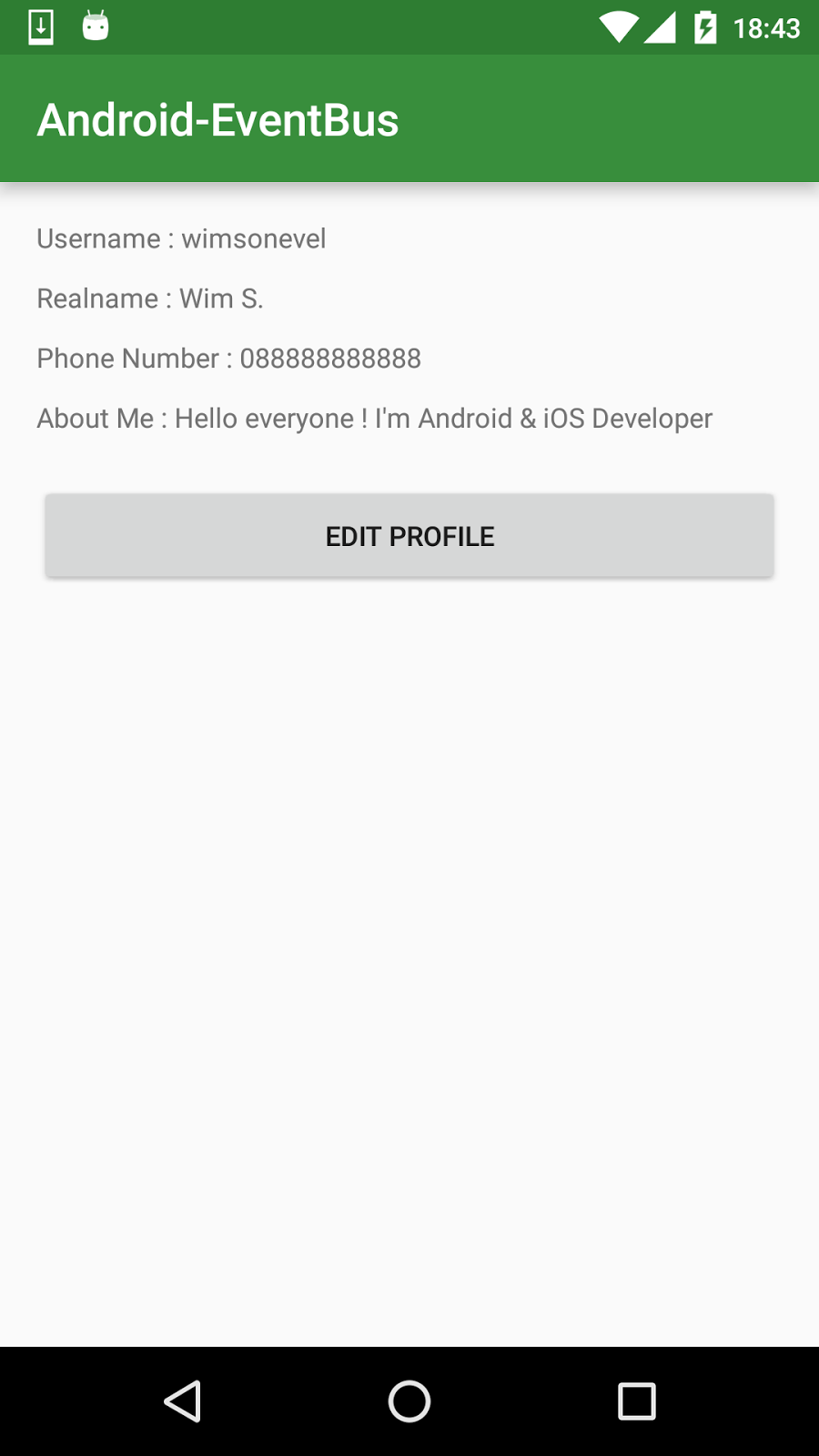Tap the About Me description text
Viewport: 819px width, 1456px height.
click(x=373, y=418)
